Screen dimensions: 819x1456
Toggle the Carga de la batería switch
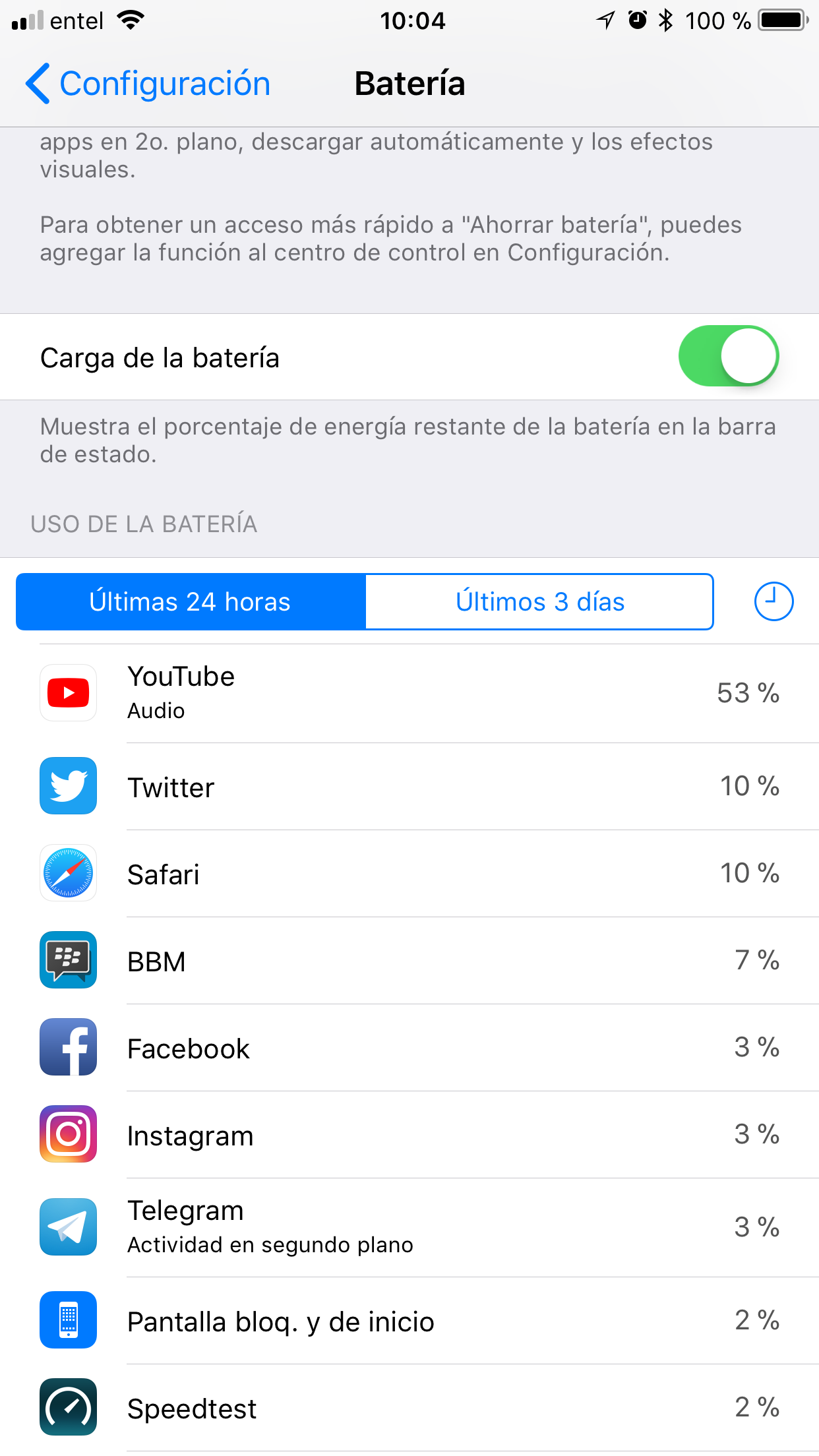pos(728,356)
